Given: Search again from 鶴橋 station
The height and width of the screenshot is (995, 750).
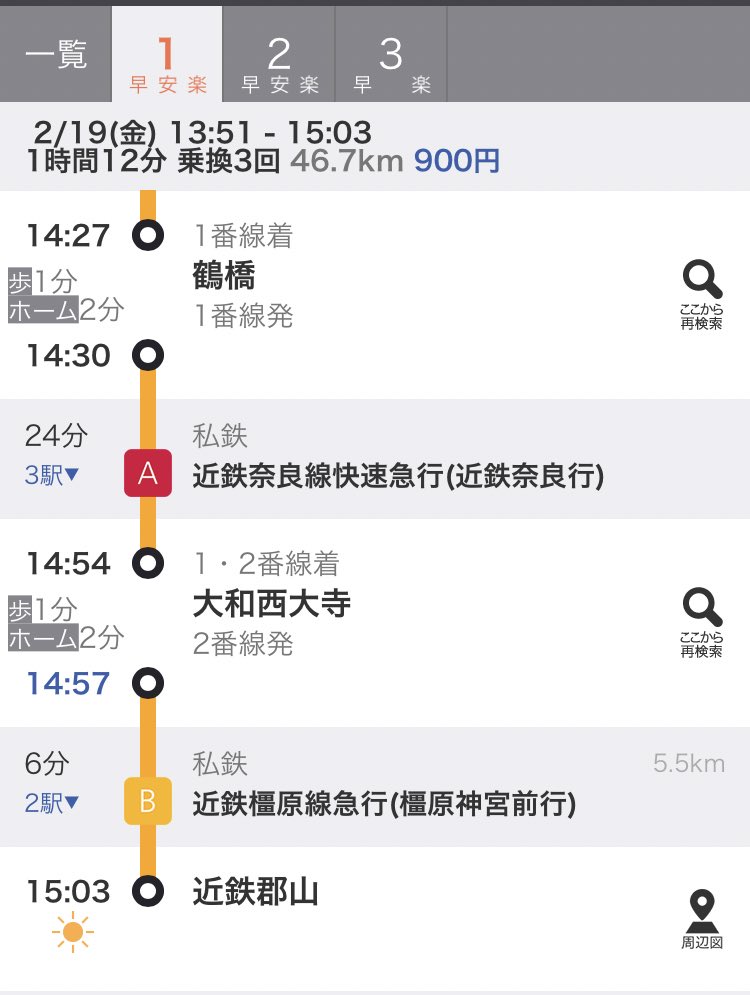Looking at the screenshot, I should [x=701, y=295].
